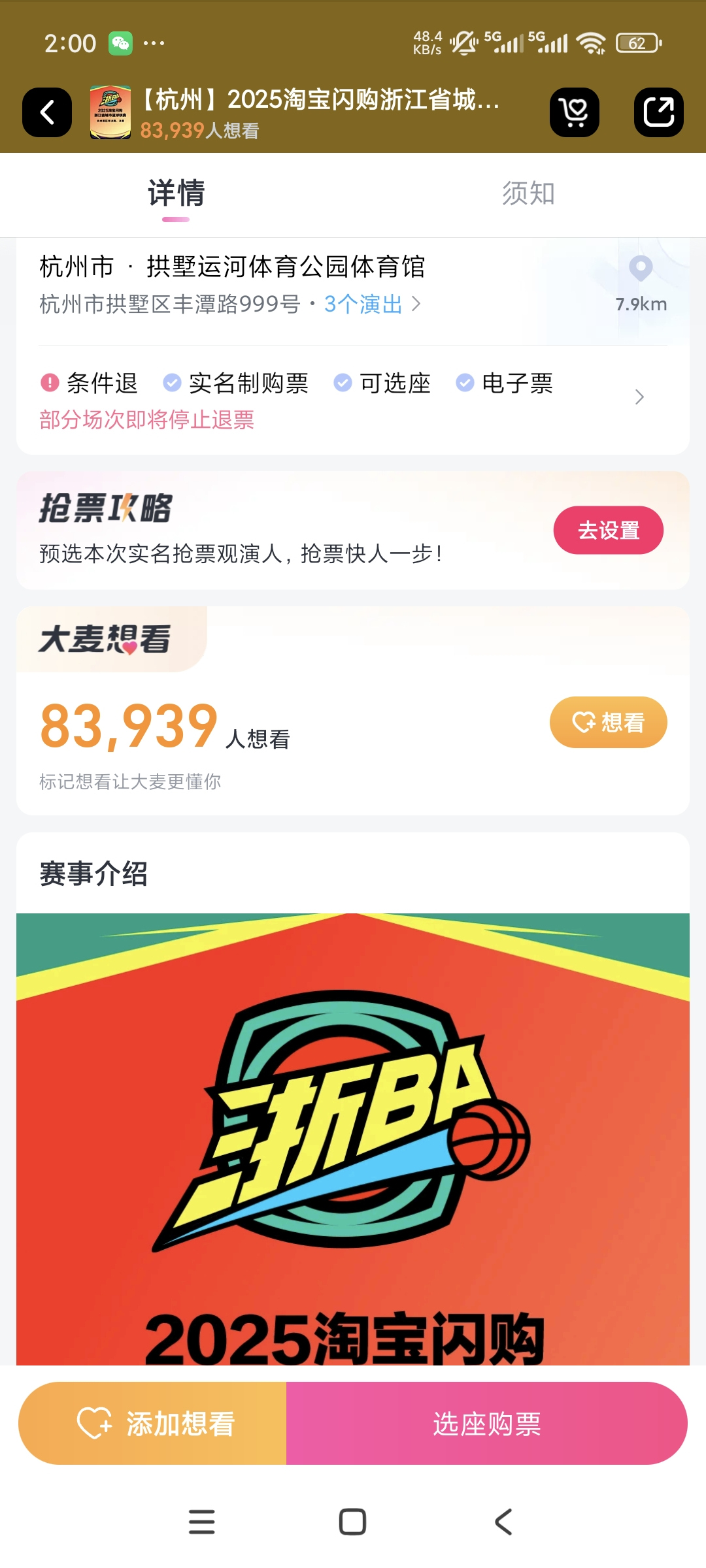View venue location on the map pin

(641, 269)
